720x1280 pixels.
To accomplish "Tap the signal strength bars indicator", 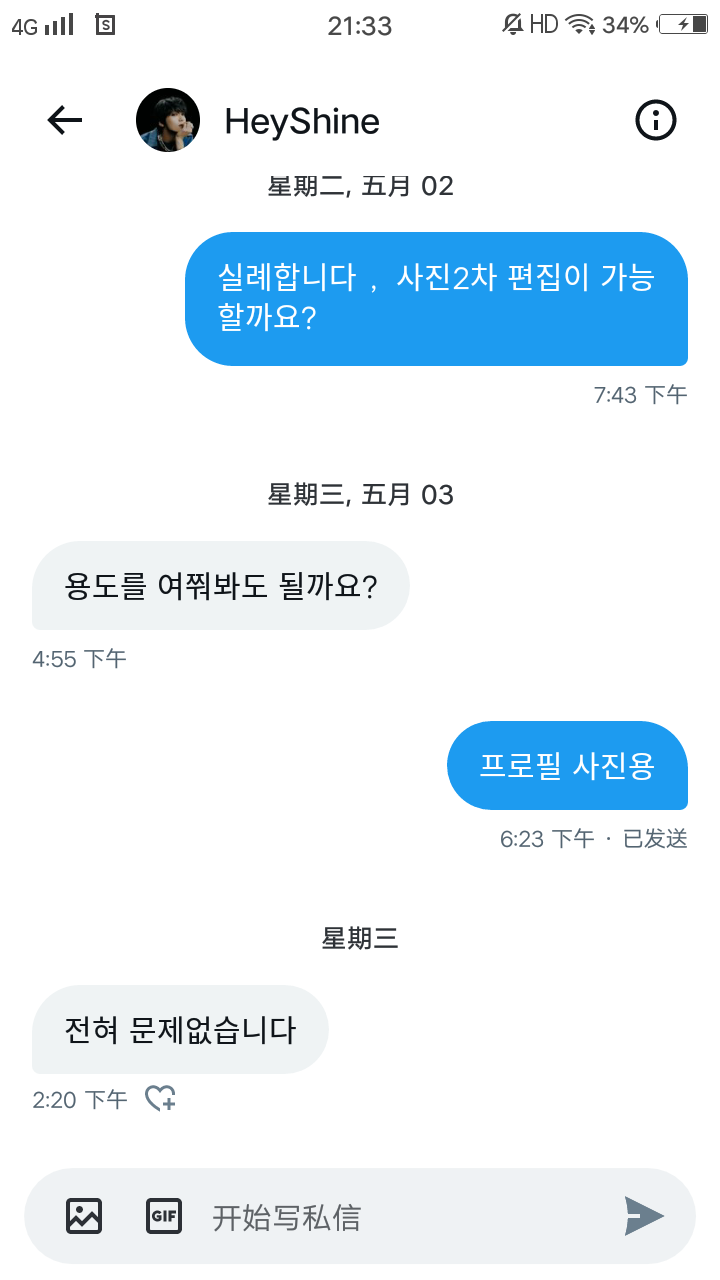I will click(60, 25).
